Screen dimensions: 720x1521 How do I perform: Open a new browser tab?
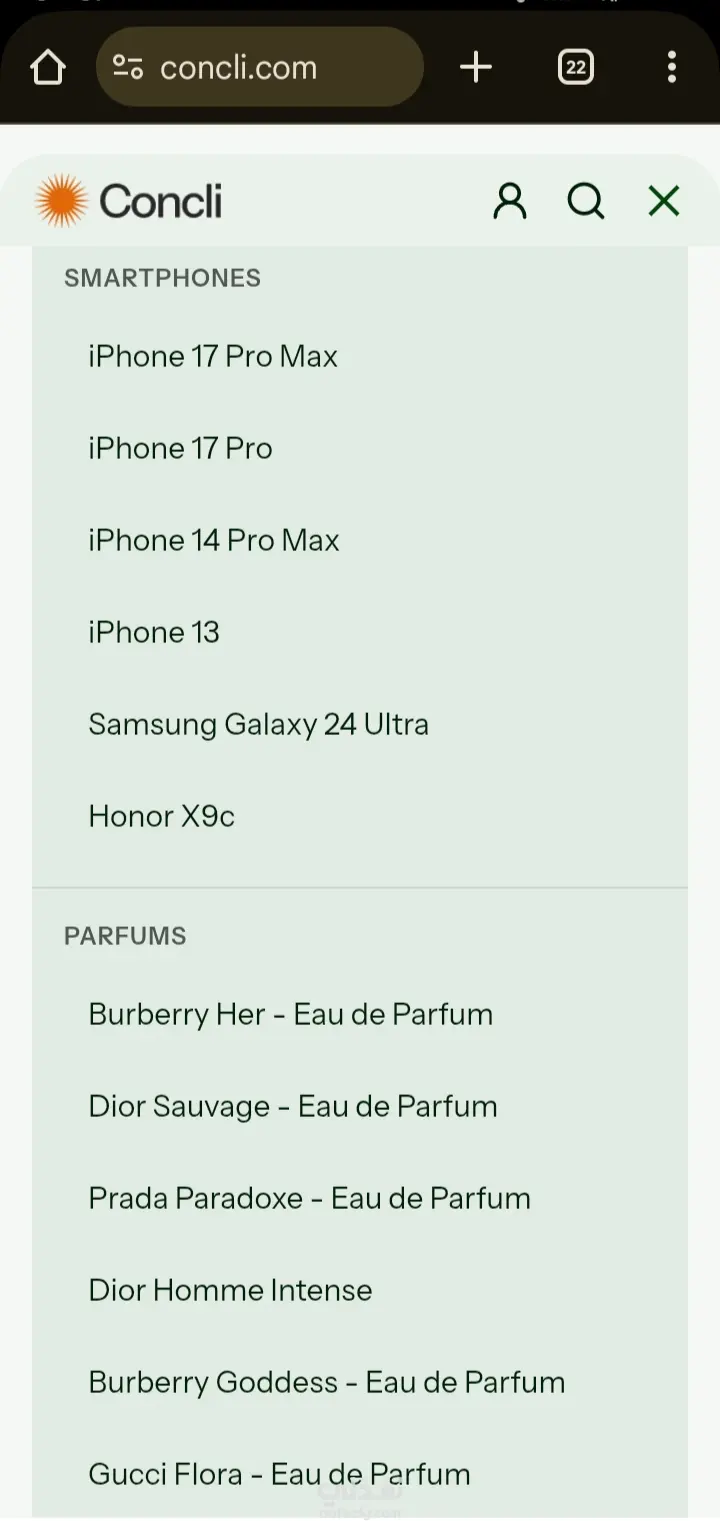click(476, 68)
